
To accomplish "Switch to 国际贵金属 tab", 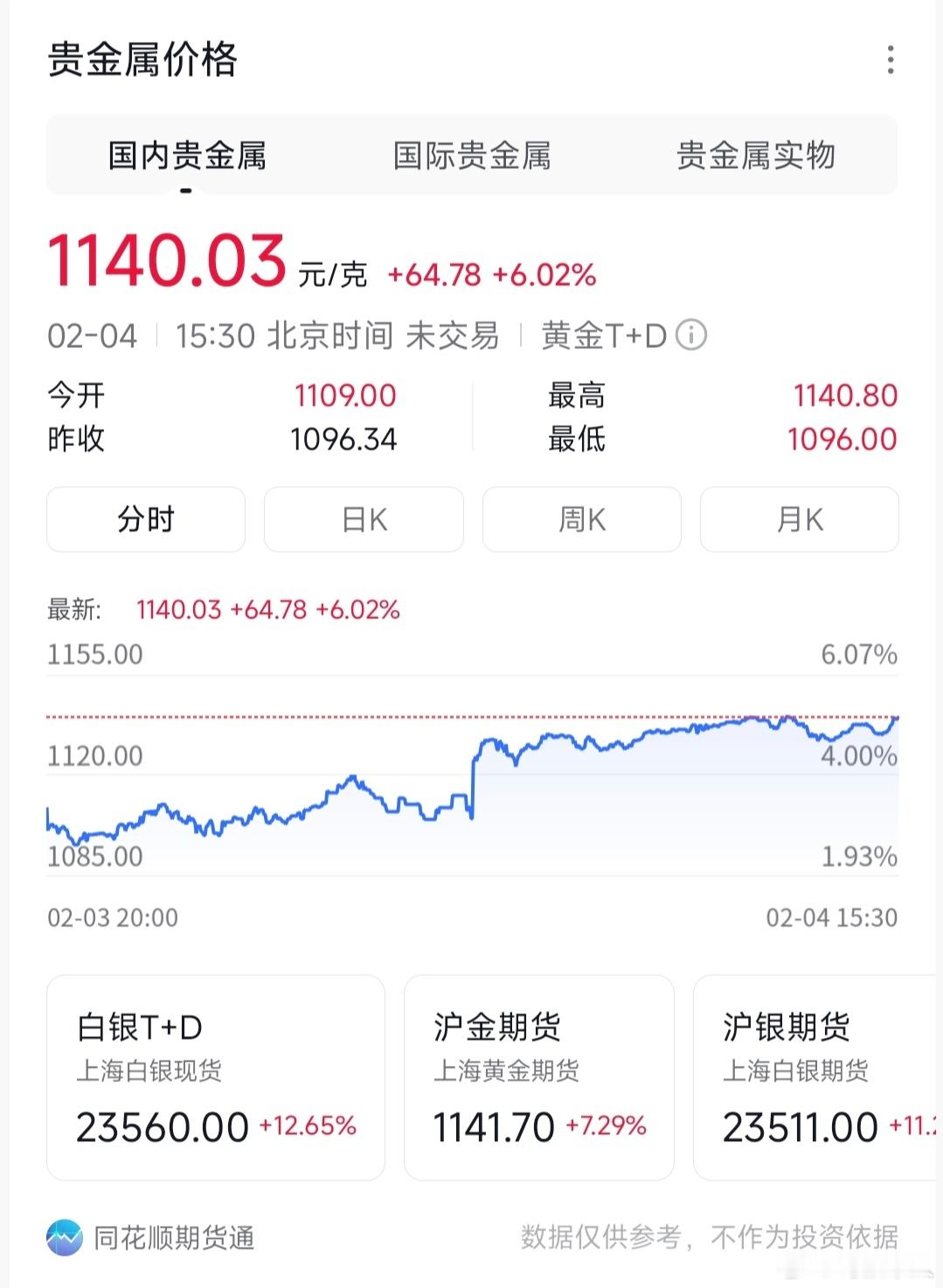I will click(472, 155).
